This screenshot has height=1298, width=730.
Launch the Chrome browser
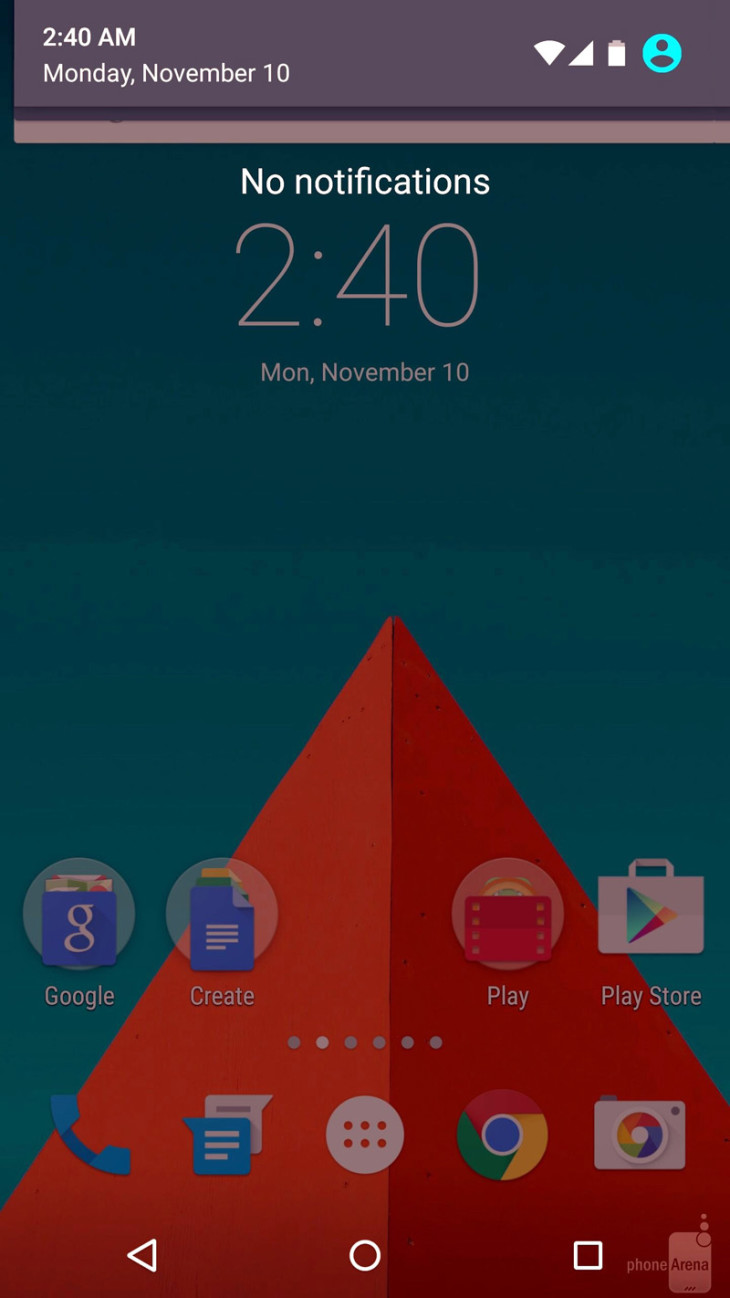[x=502, y=1135]
